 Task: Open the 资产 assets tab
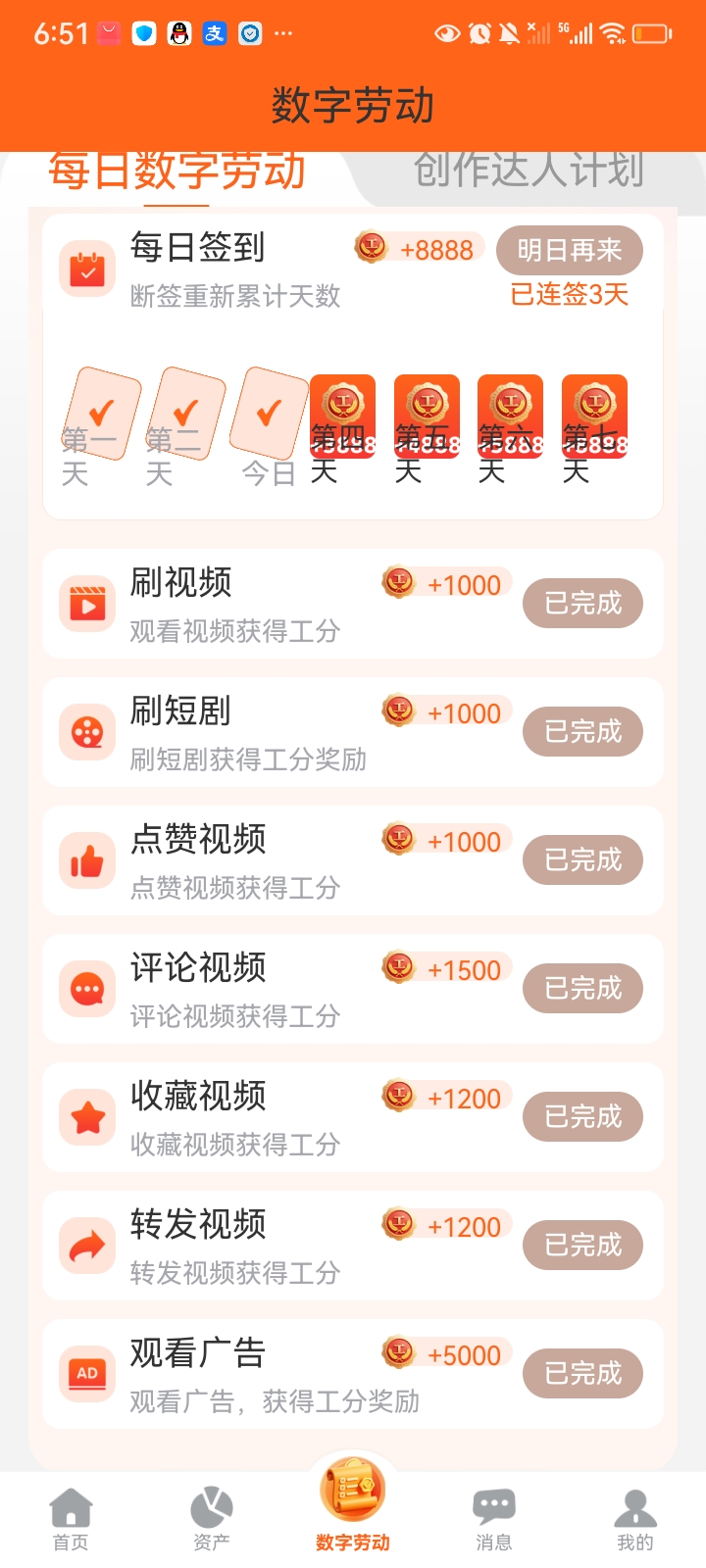[212, 1519]
